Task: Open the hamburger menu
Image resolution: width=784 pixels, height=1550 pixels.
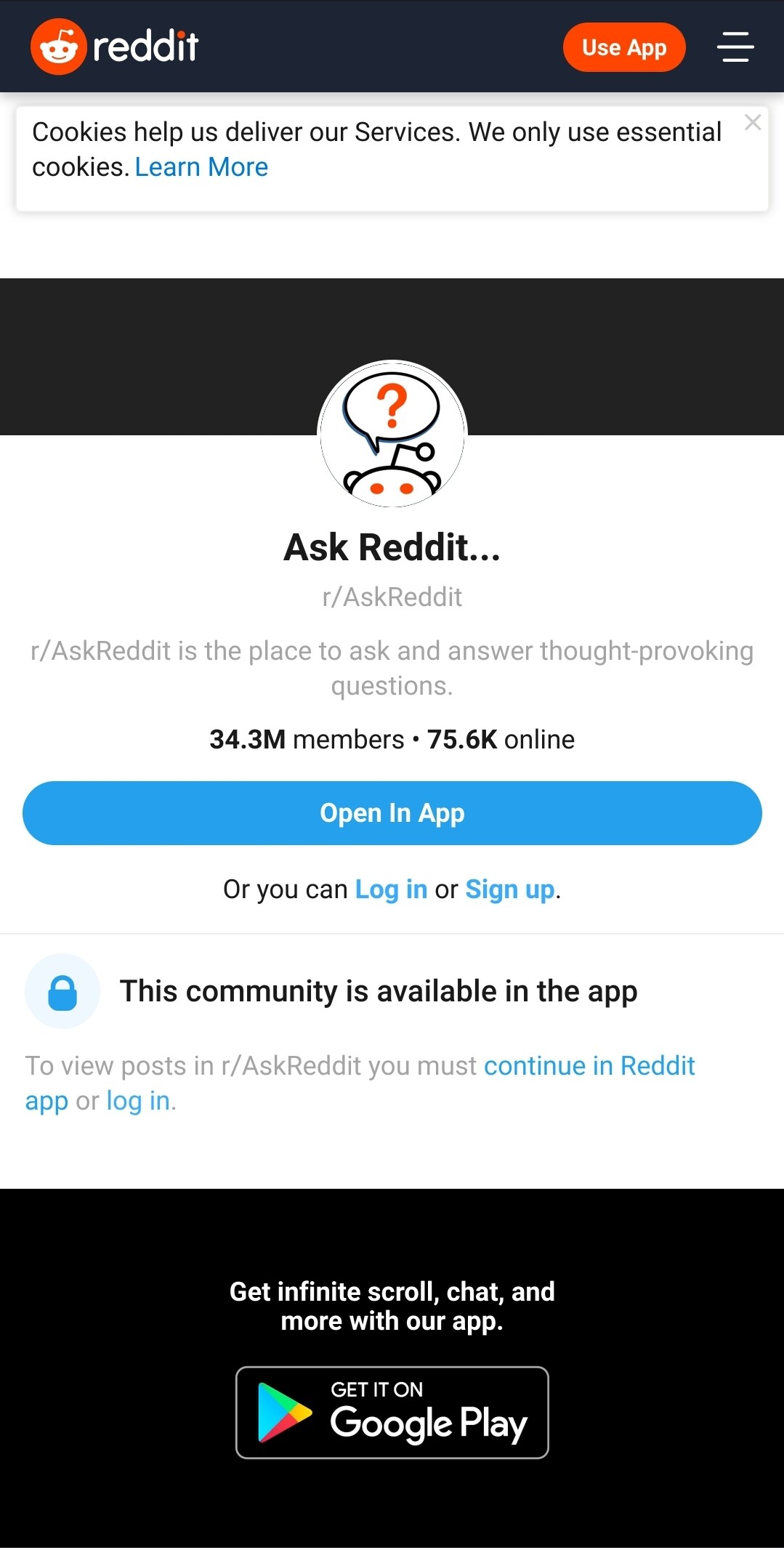Action: 735,47
